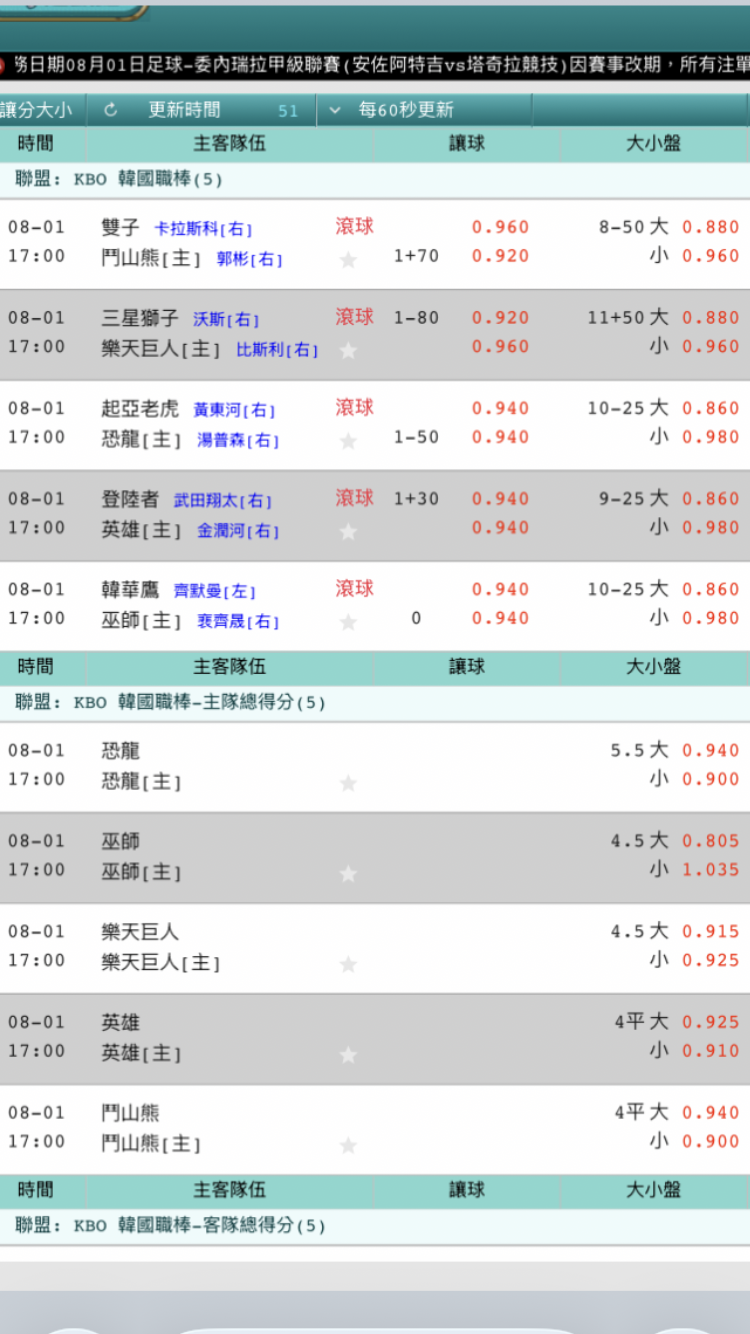750x1334 pixels.
Task: Pick 大 0.880 odds for 三星獅子 match
Action: pyautogui.click(x=710, y=318)
